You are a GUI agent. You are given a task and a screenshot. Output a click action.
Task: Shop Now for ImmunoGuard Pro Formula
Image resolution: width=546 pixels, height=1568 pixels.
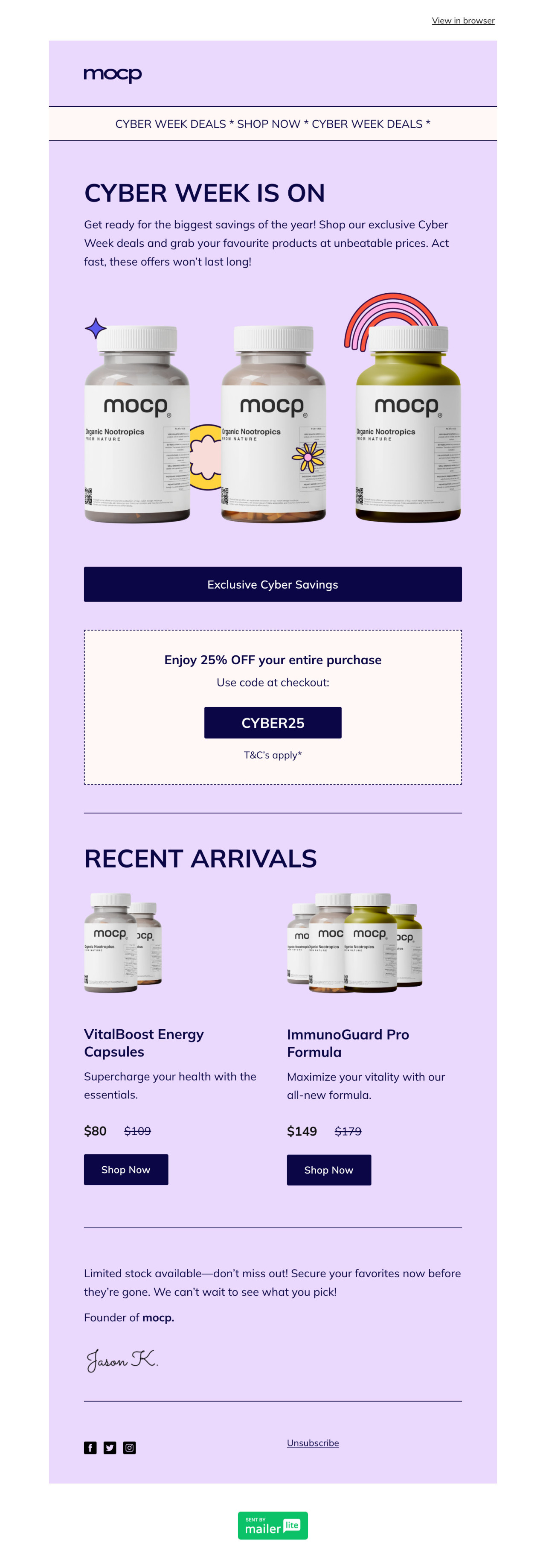pyautogui.click(x=328, y=1170)
